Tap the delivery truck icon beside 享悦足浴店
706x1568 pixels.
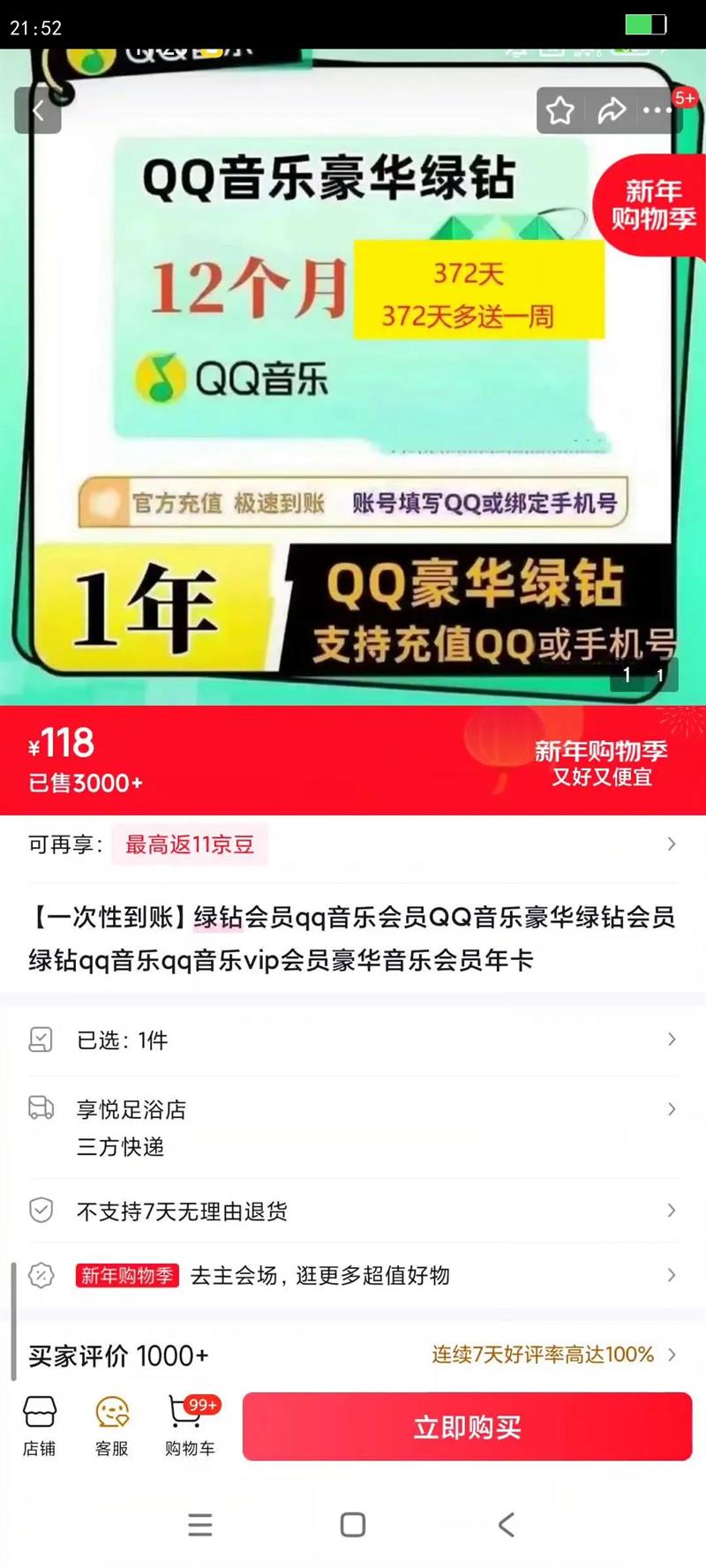(39, 1109)
